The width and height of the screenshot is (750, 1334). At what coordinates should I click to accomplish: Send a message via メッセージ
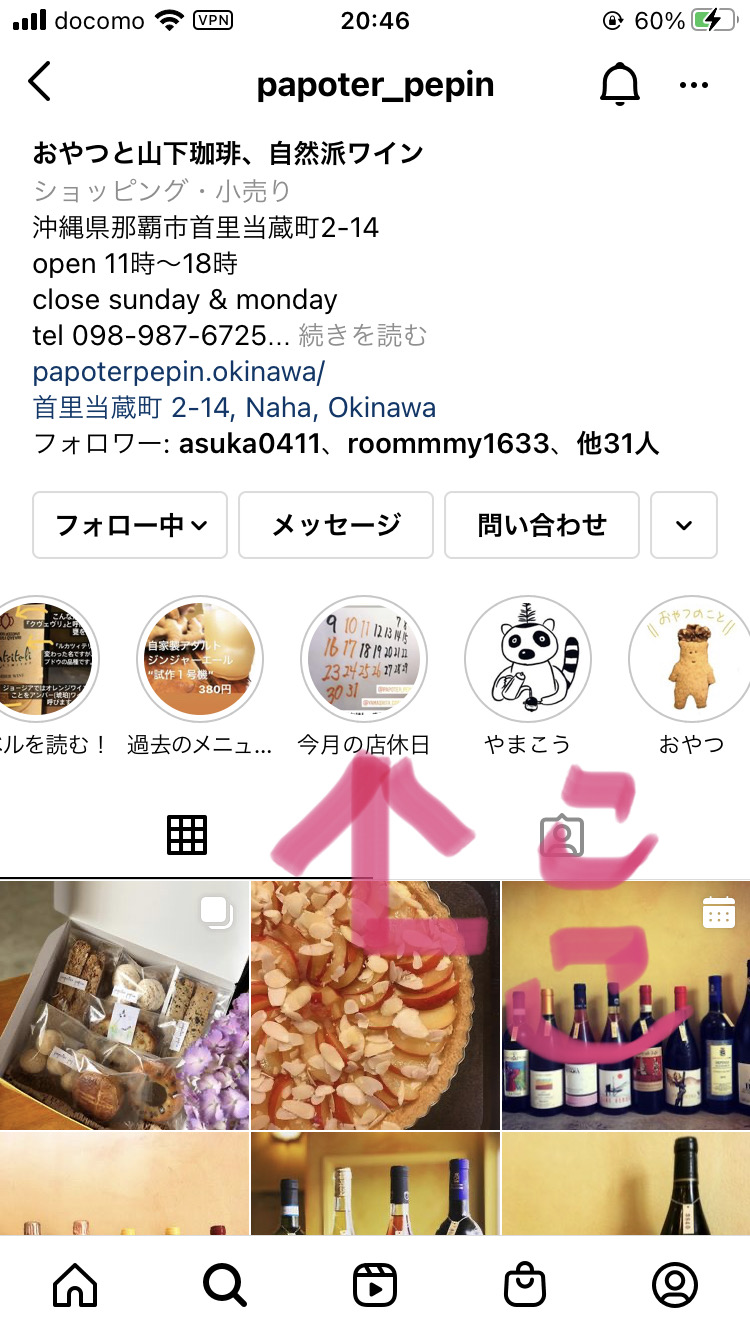336,525
